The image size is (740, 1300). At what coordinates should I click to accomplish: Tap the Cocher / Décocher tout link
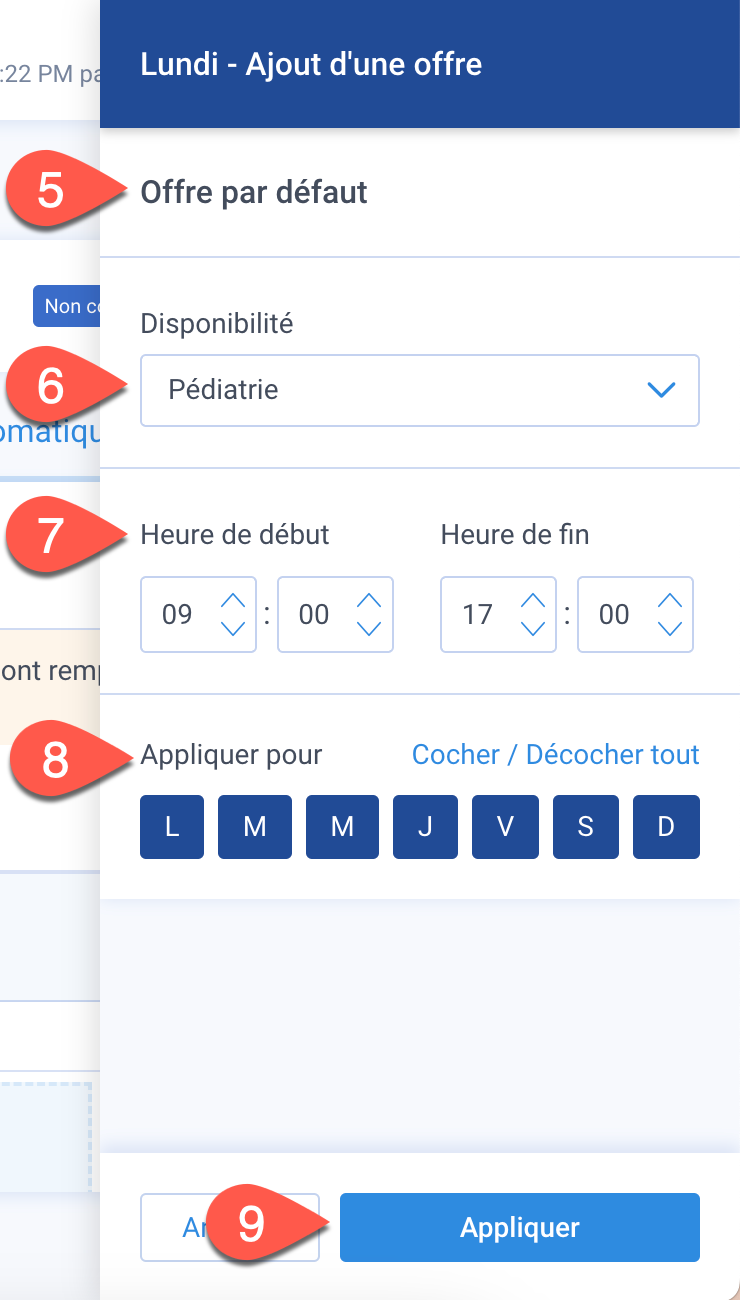point(556,754)
